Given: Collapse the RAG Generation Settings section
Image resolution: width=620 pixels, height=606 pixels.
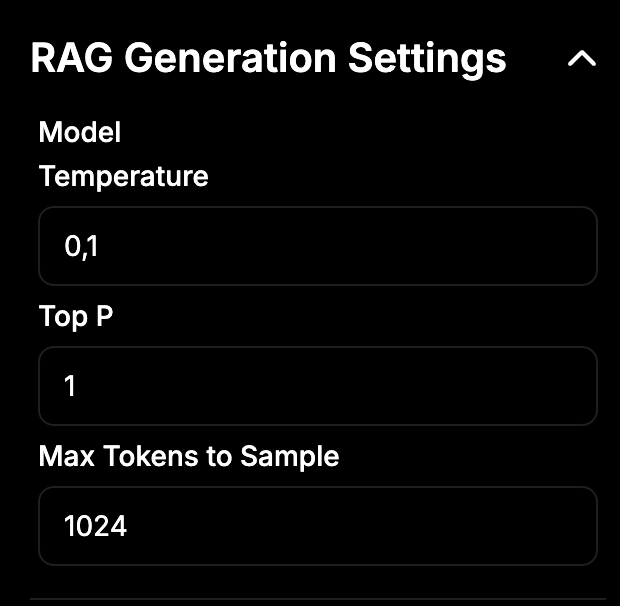Looking at the screenshot, I should coord(581,60).
